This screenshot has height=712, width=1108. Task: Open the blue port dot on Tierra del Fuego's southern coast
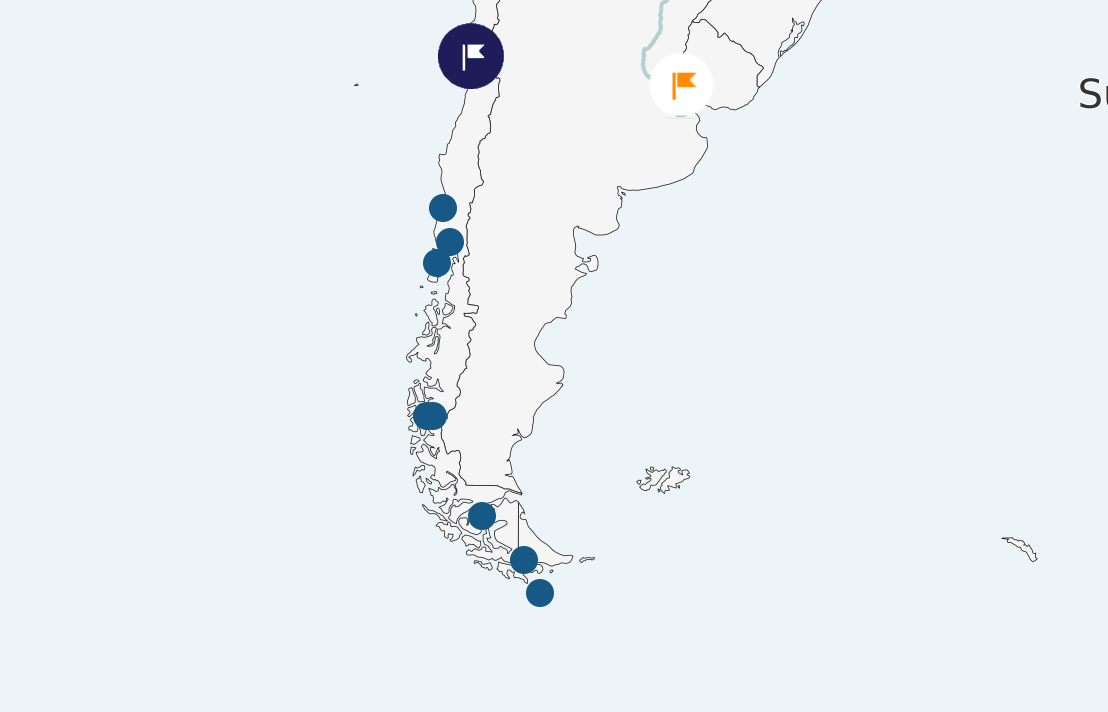point(524,560)
